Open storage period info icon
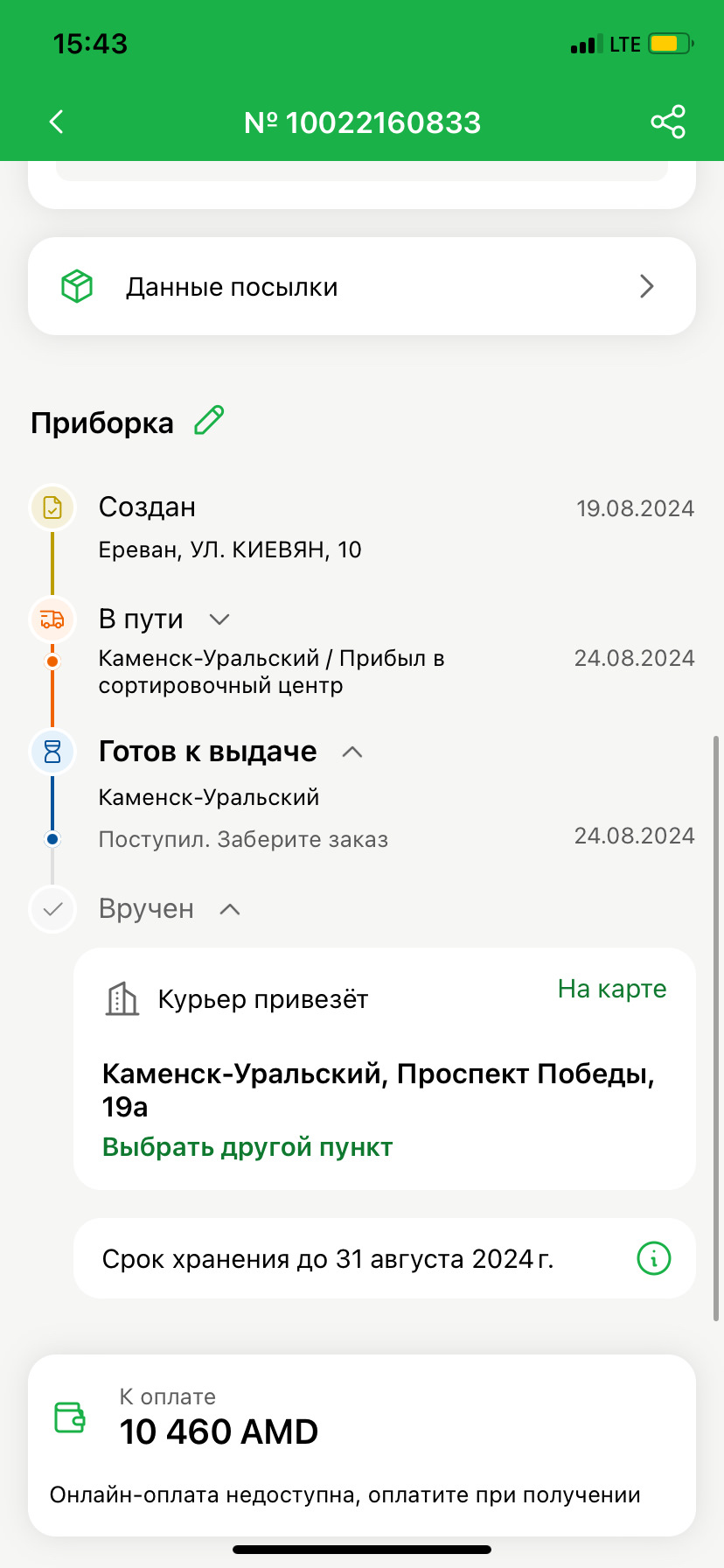This screenshot has height=1568, width=724. click(654, 1259)
